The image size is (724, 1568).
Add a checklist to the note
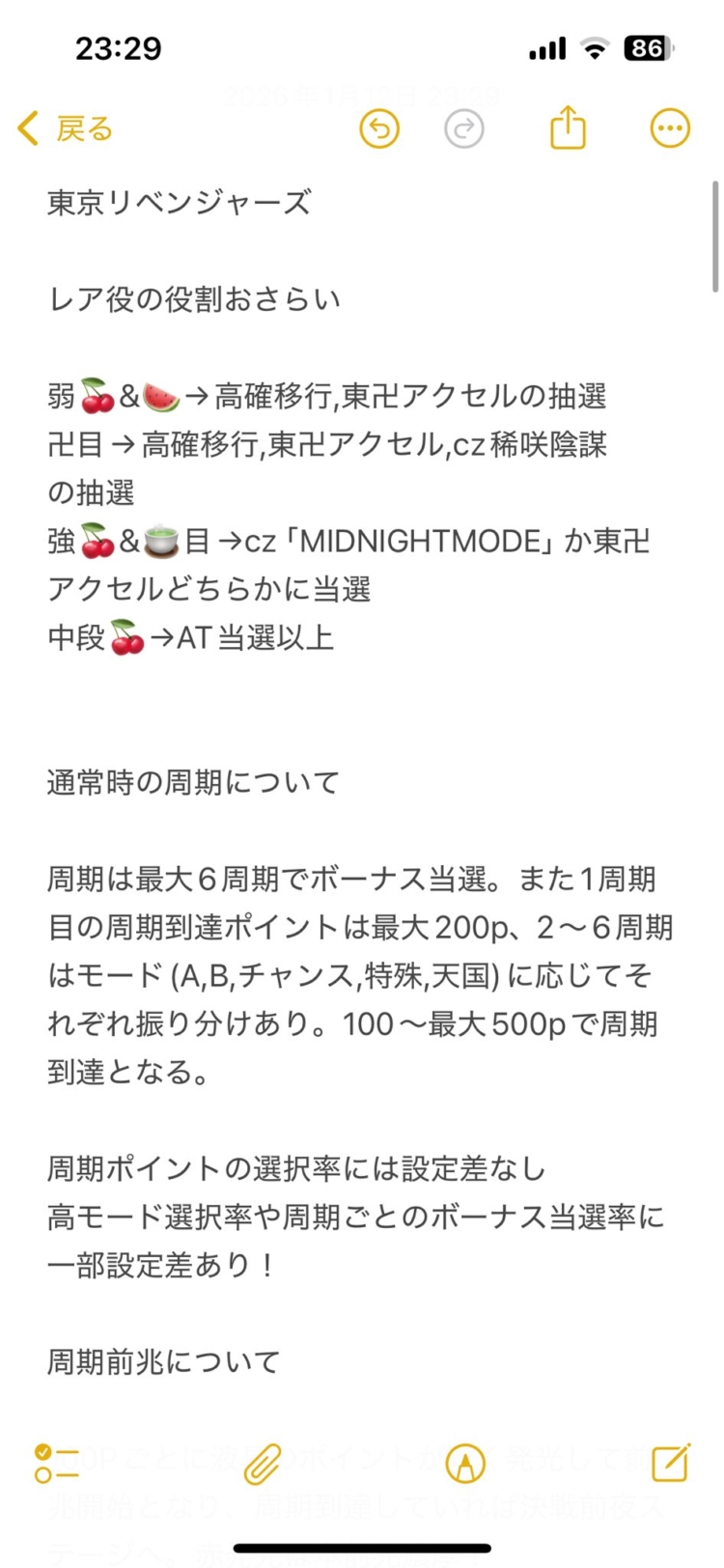[56, 1464]
